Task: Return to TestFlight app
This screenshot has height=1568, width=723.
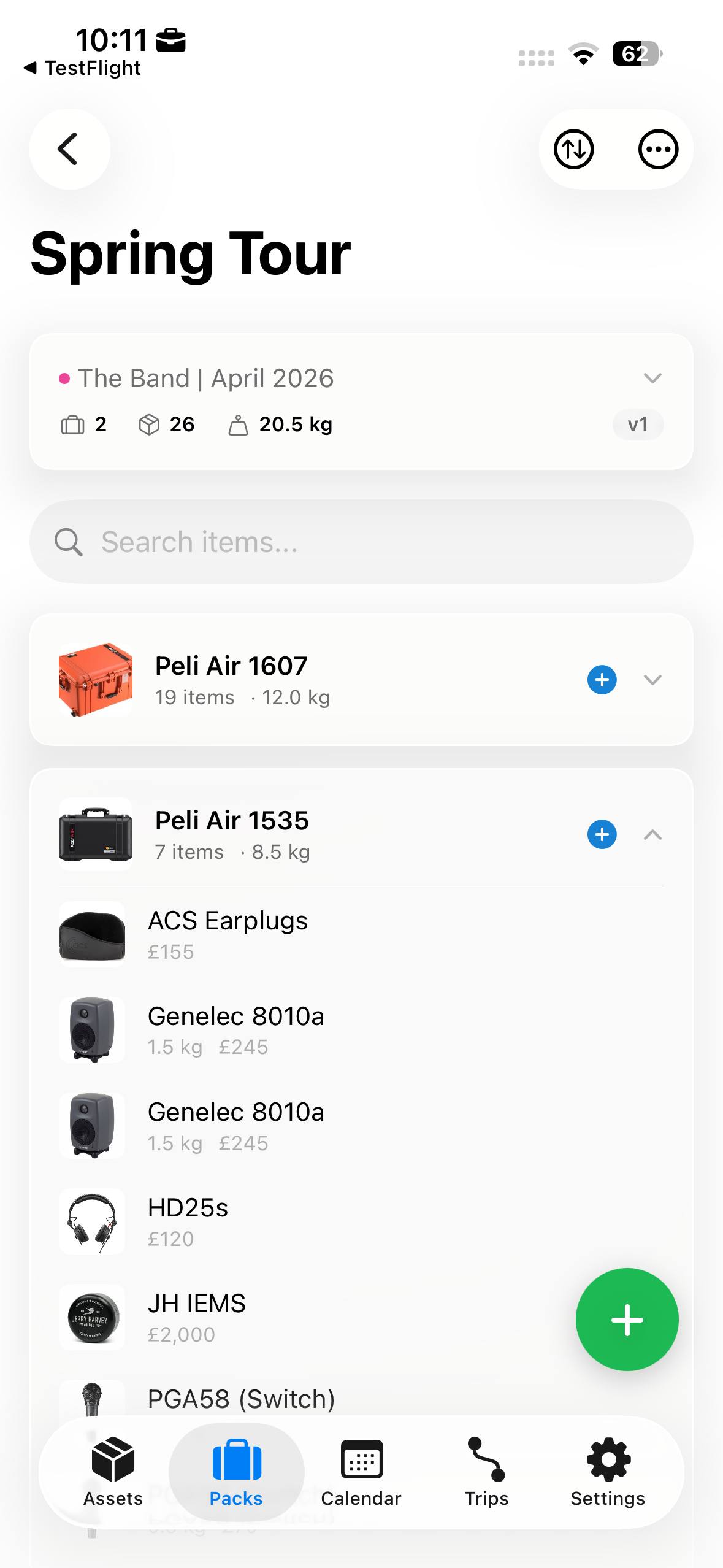Action: (83, 68)
